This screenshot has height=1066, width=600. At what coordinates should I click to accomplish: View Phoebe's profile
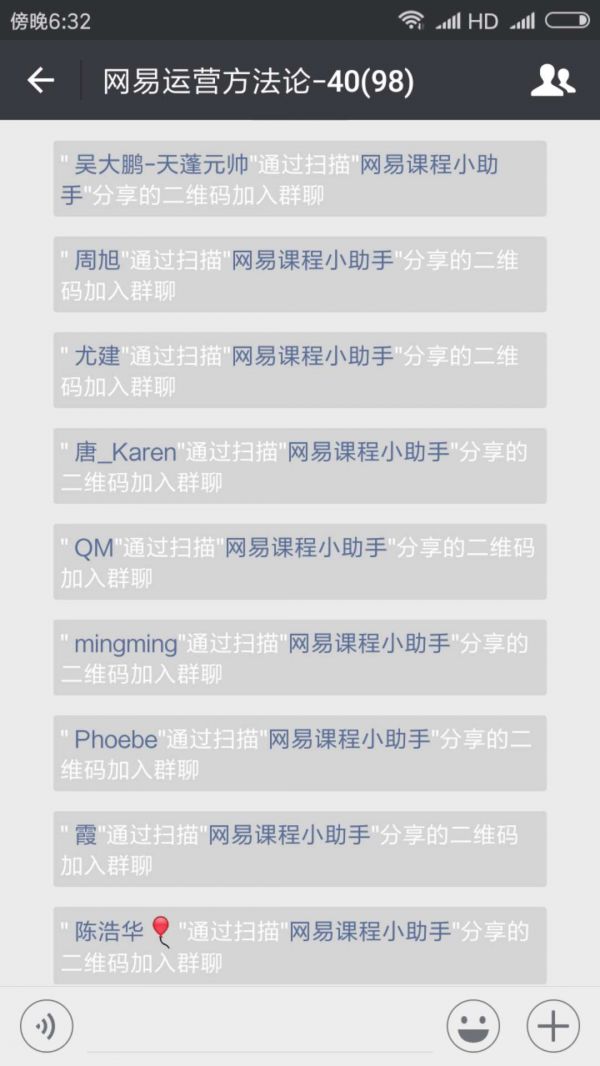pos(115,740)
